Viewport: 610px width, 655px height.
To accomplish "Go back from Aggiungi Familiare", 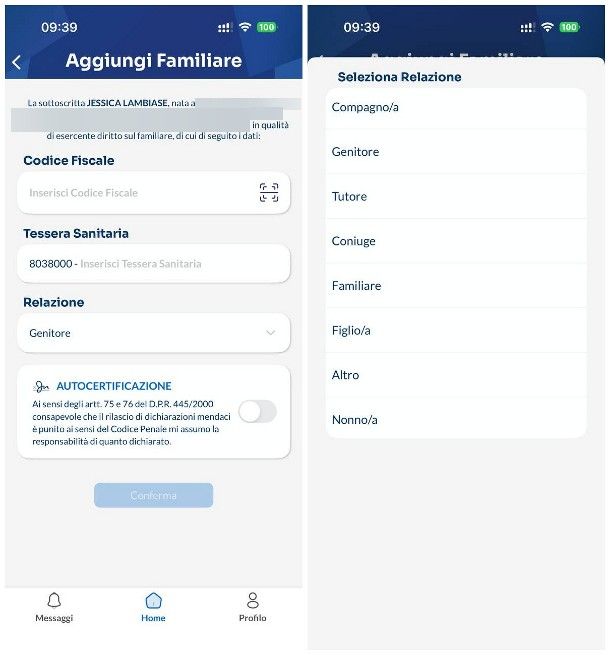I will (x=16, y=62).
